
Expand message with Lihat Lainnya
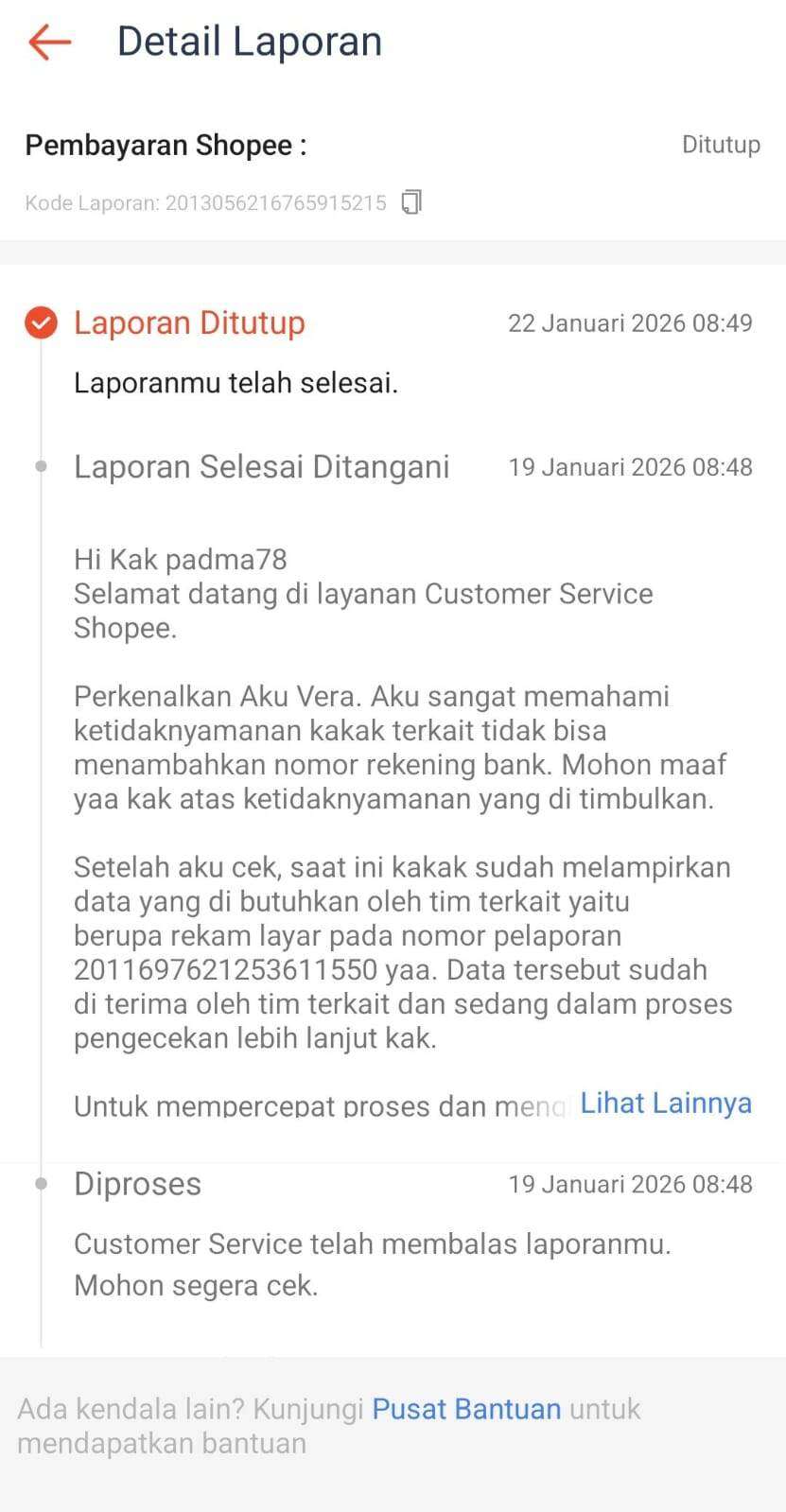(x=666, y=1104)
